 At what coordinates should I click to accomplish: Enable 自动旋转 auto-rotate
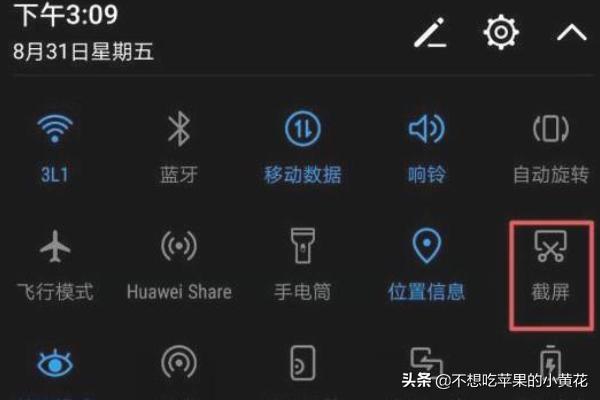[x=550, y=130]
